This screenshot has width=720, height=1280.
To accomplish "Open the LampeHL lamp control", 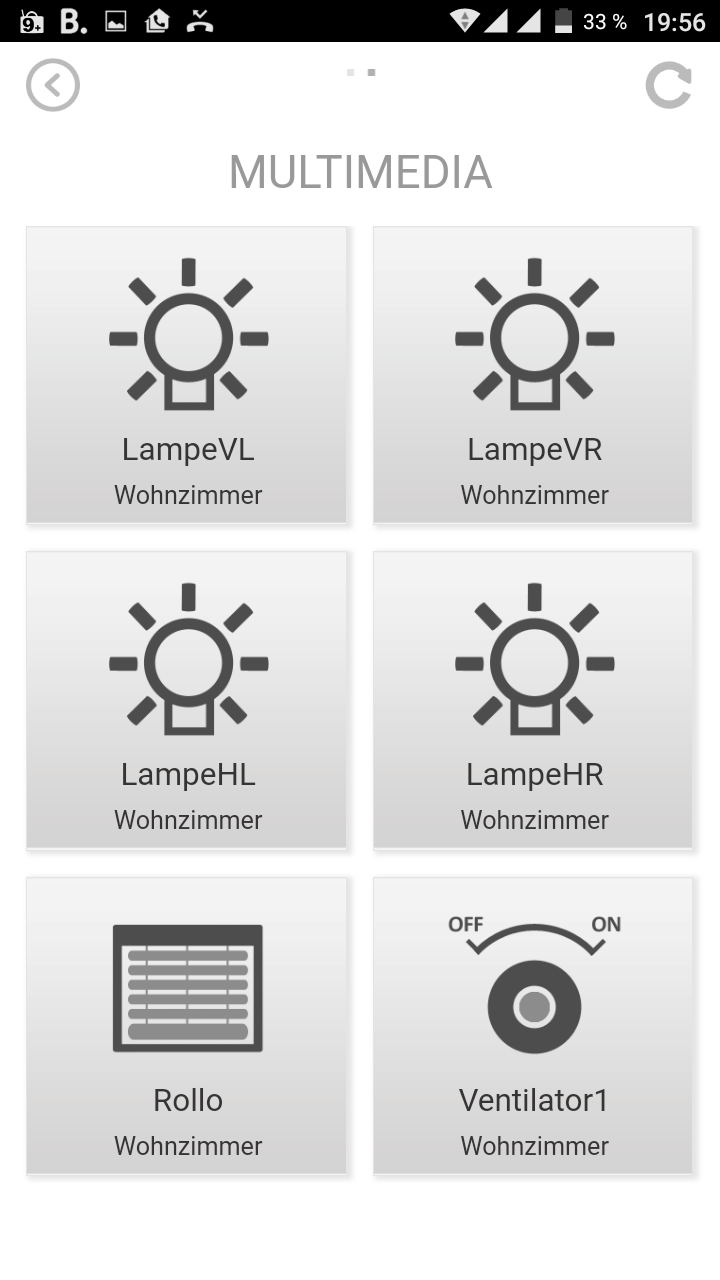I will tap(187, 700).
